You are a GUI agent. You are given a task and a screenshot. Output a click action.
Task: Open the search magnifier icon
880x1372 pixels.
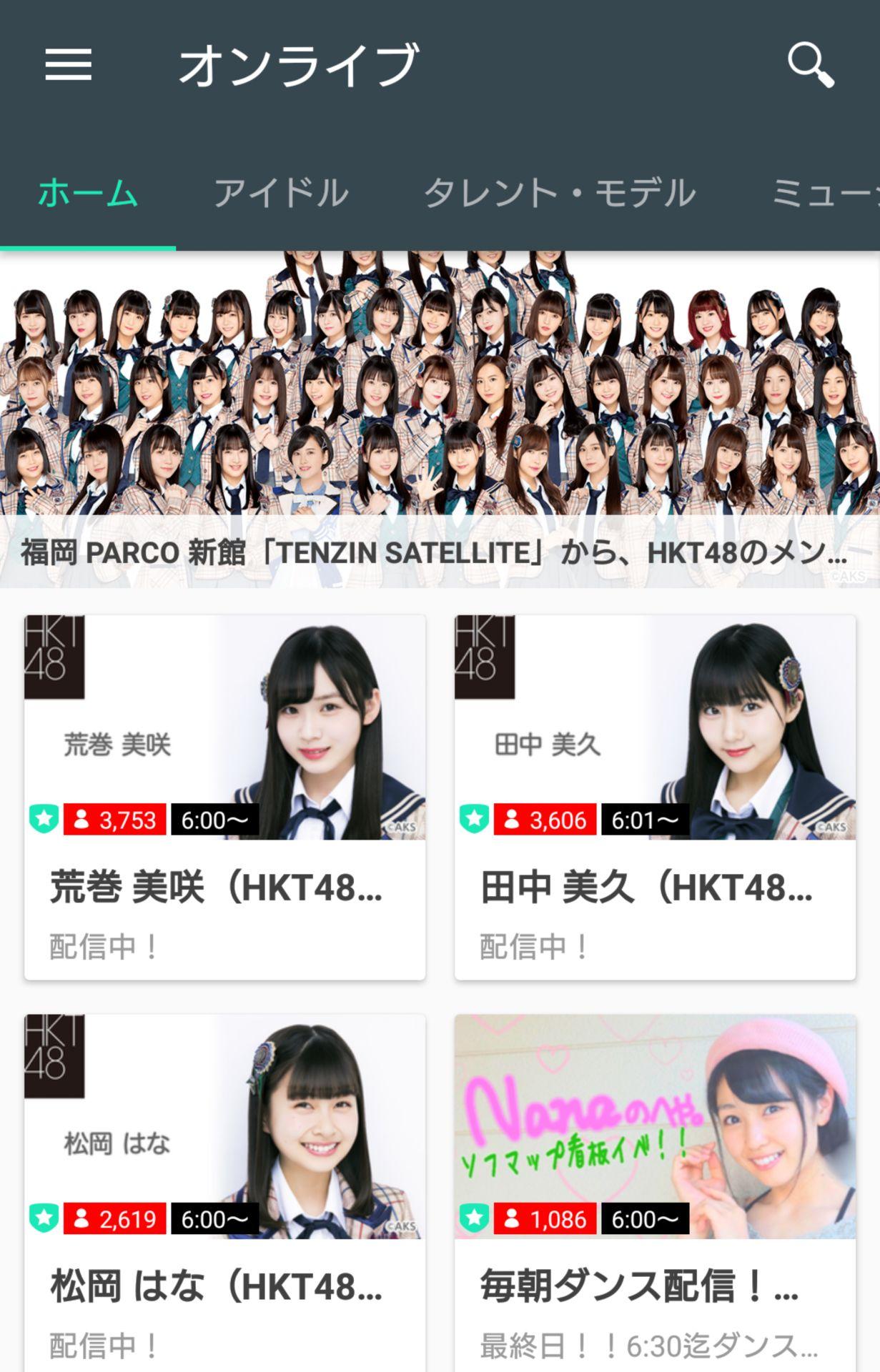(x=810, y=65)
